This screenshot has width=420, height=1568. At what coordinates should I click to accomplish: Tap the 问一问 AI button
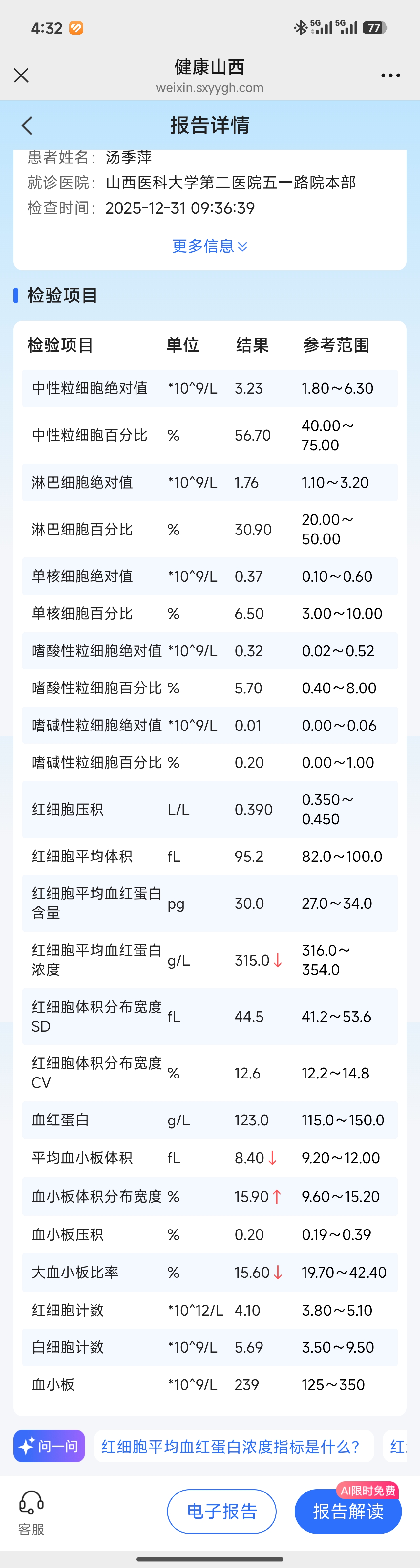tap(49, 1446)
